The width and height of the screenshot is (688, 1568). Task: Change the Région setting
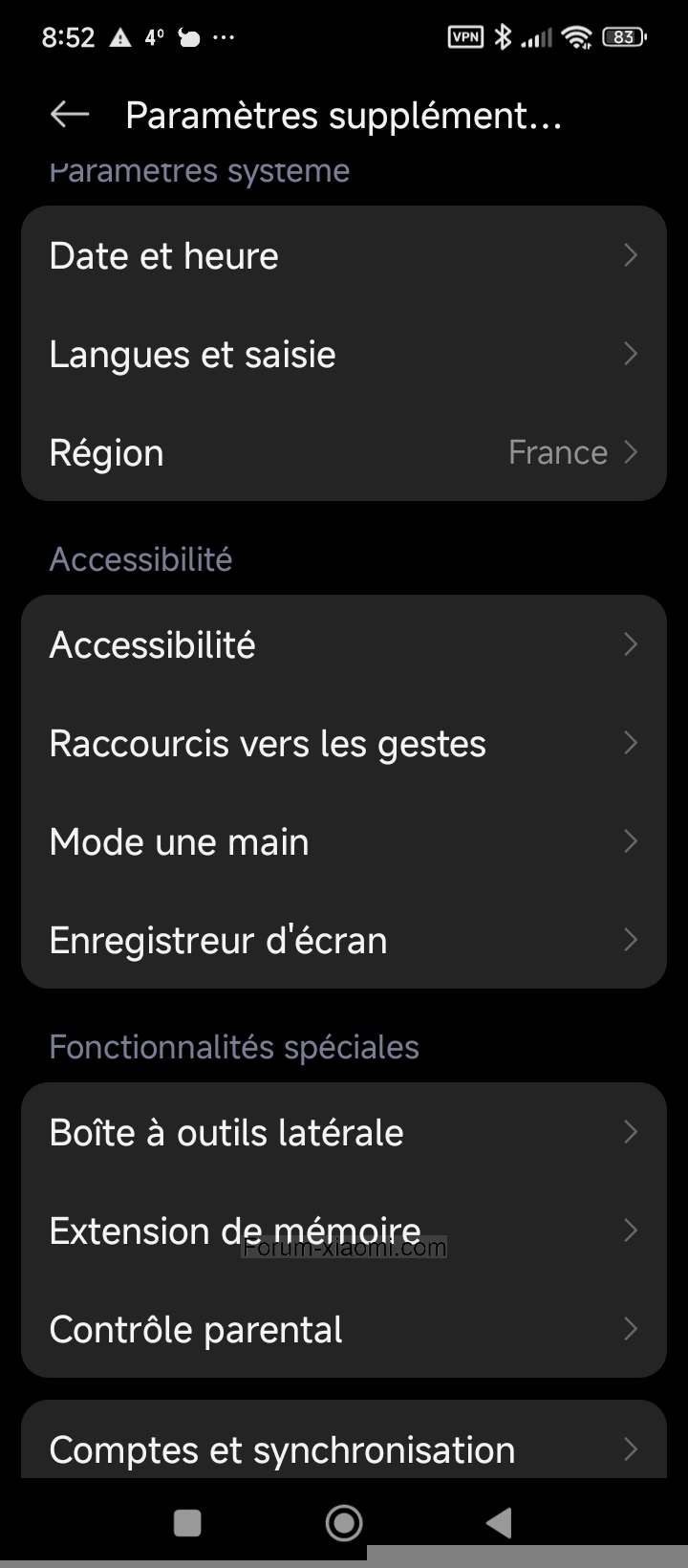(344, 453)
